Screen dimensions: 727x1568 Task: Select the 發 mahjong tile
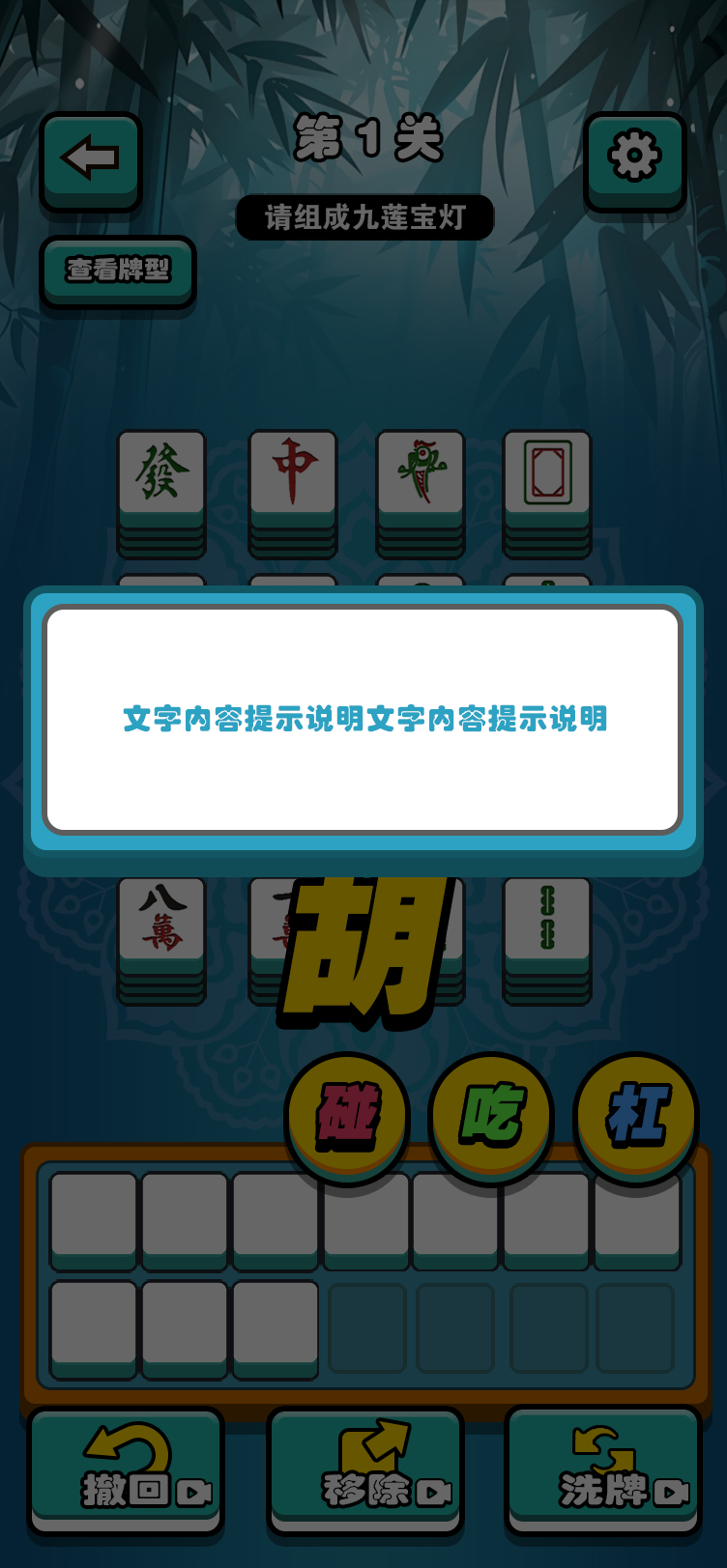(x=161, y=473)
